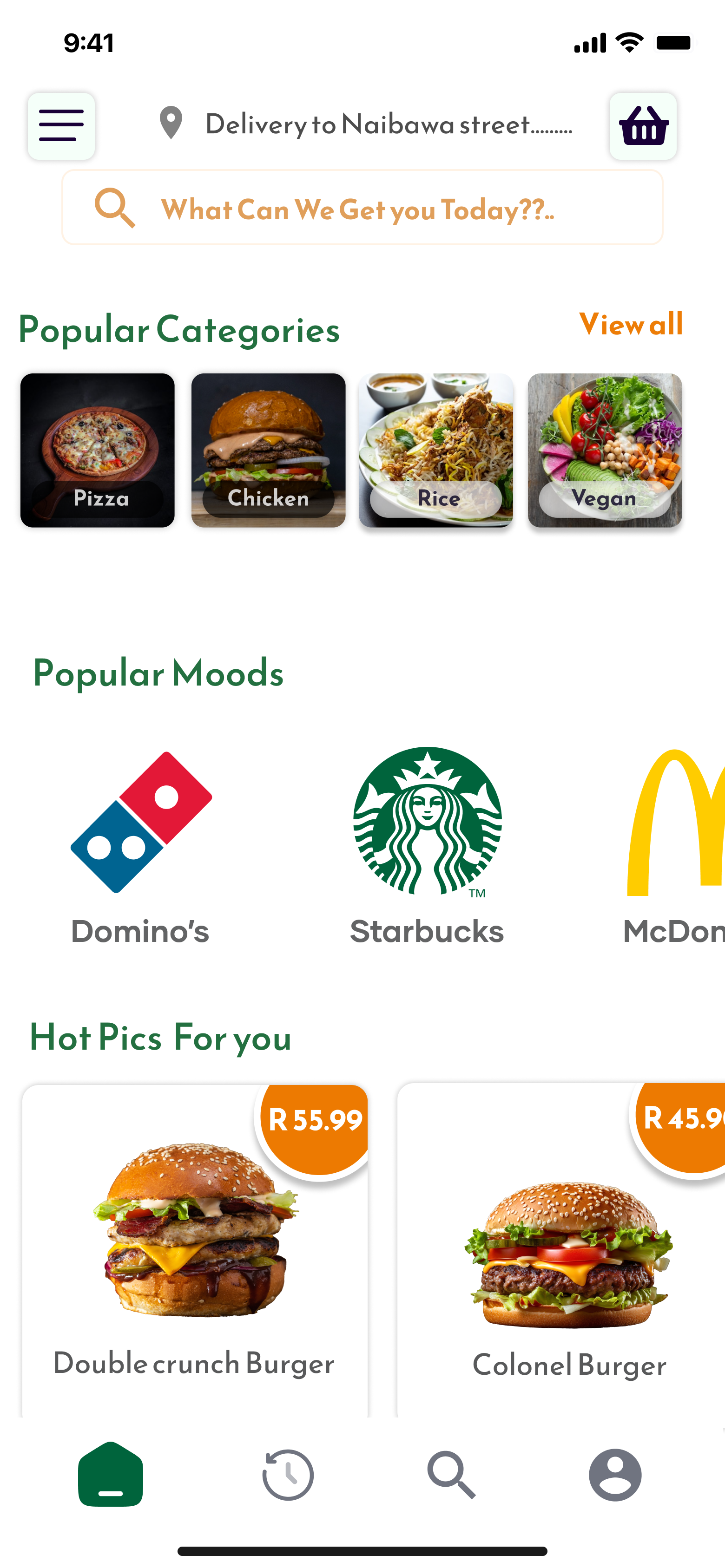Open search from the bottom navigation
This screenshot has height=1568, width=725.
[x=452, y=1474]
